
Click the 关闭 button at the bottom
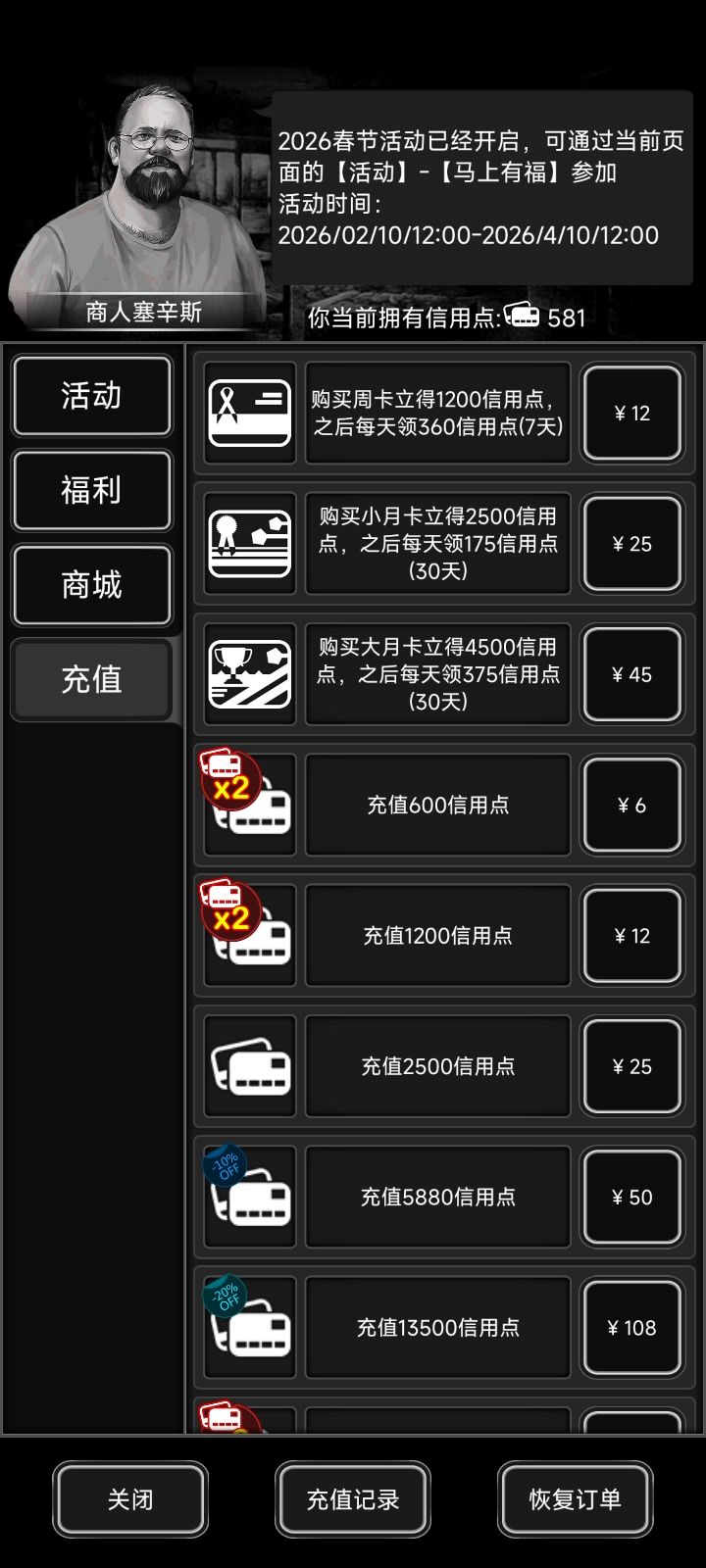[130, 1499]
